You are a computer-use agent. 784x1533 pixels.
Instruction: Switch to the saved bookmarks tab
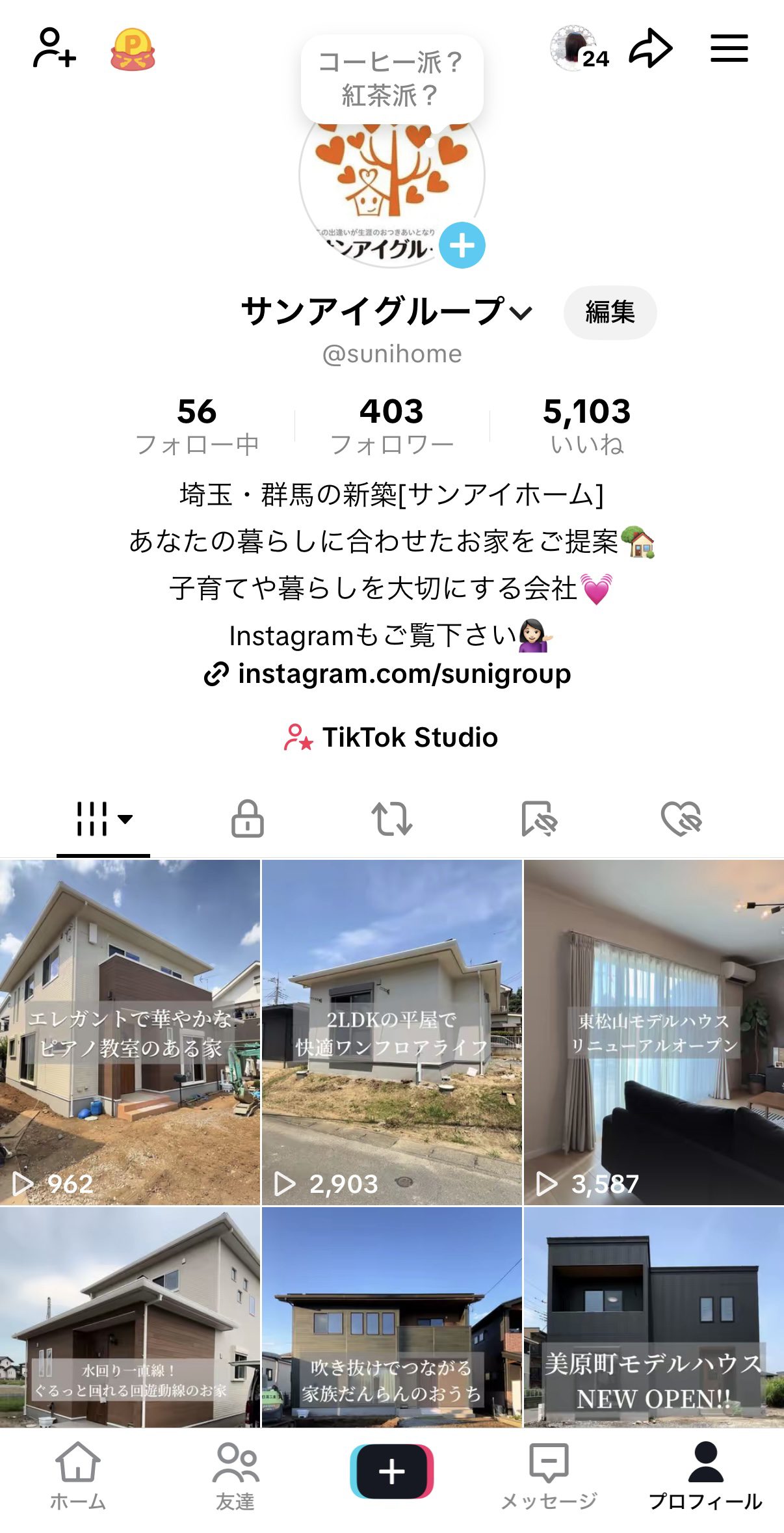pyautogui.click(x=538, y=818)
